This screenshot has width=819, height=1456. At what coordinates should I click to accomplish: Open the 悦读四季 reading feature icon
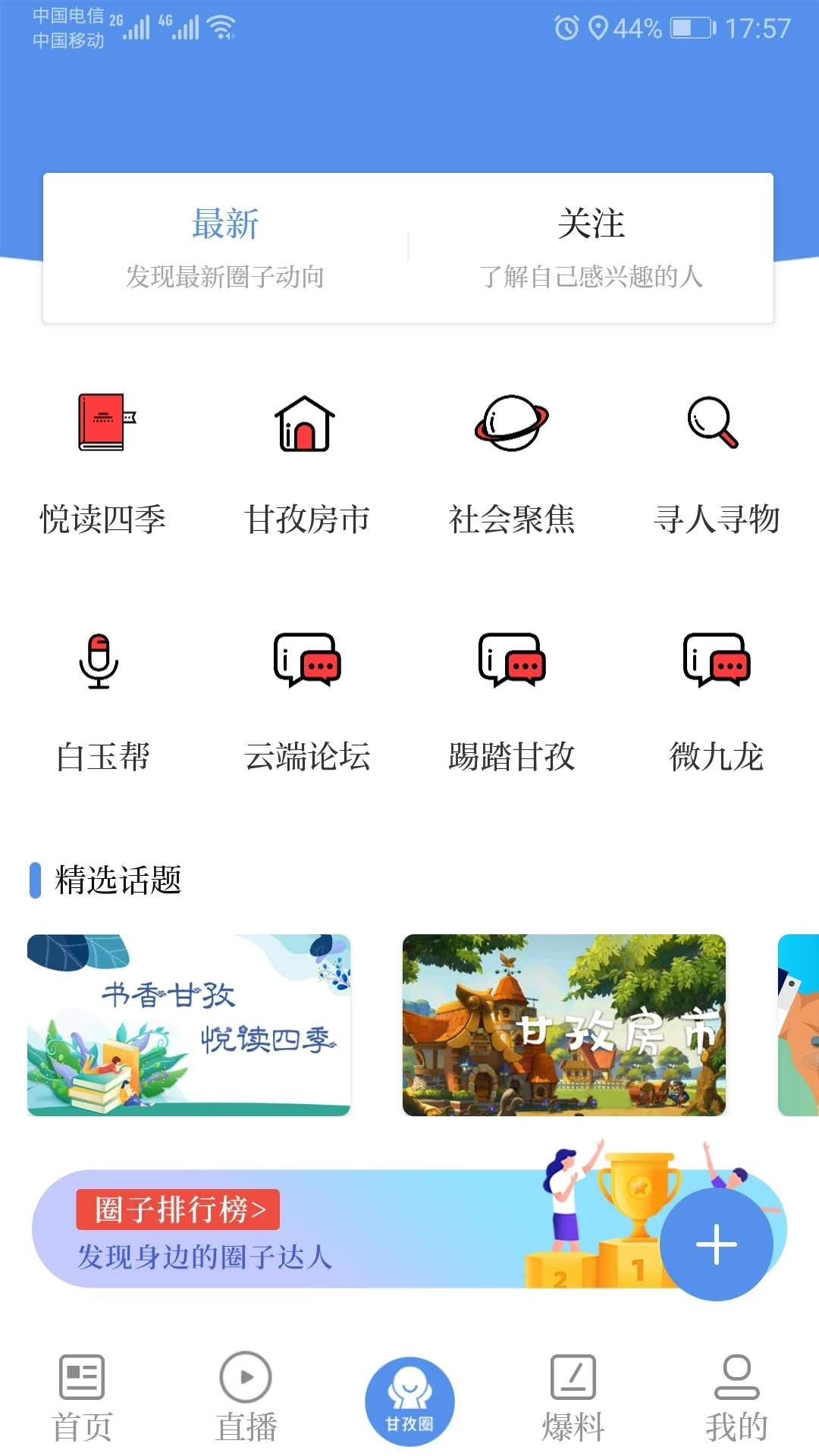(x=104, y=425)
